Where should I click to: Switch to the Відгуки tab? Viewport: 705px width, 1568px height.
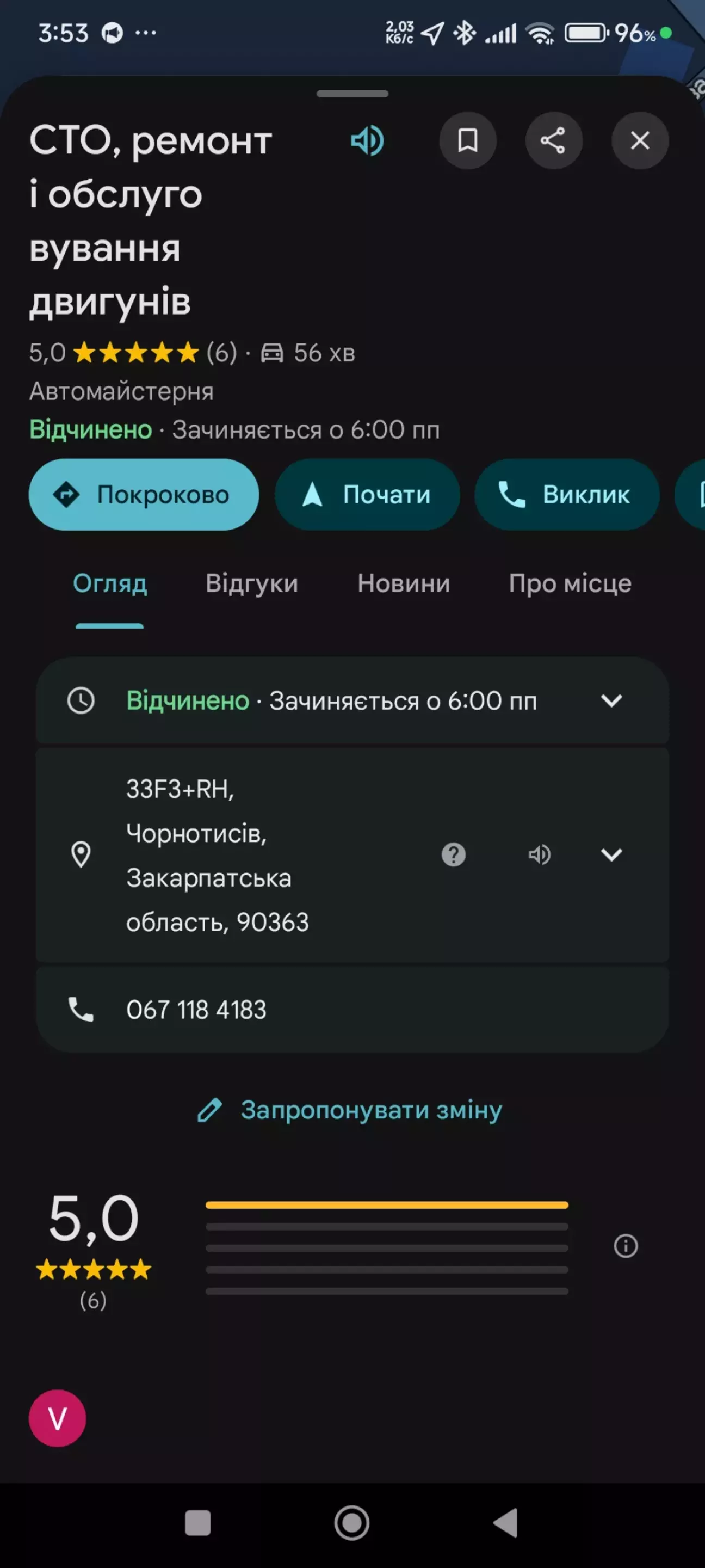pos(252,583)
